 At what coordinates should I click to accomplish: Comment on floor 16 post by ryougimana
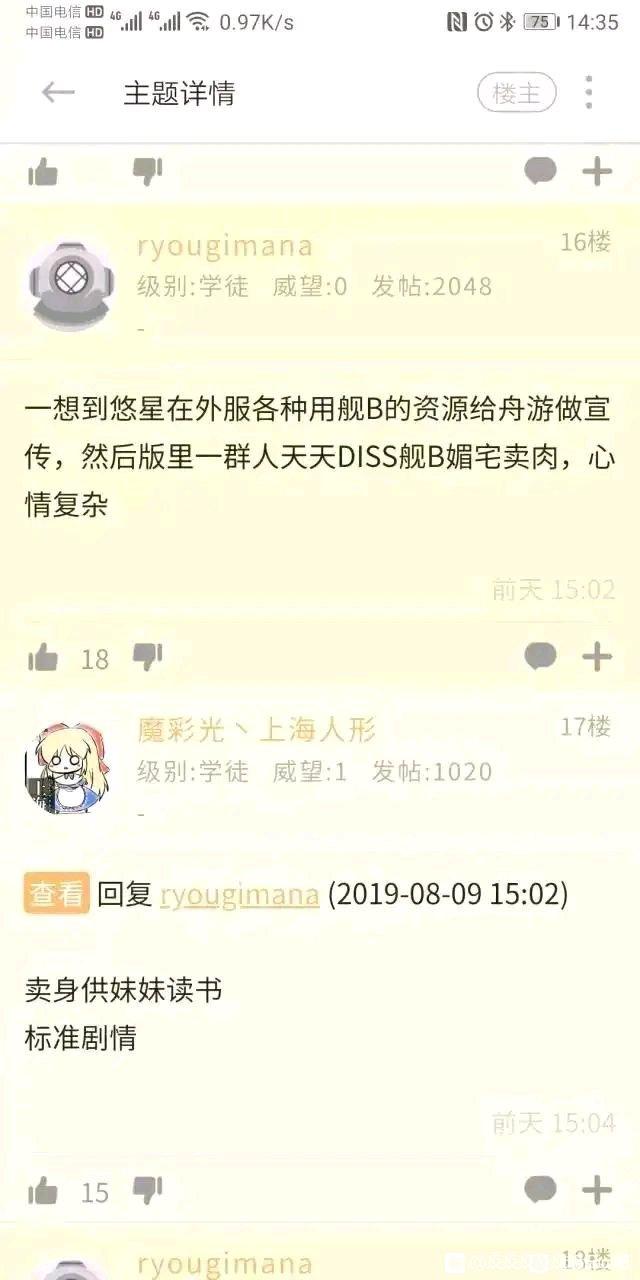tap(540, 657)
